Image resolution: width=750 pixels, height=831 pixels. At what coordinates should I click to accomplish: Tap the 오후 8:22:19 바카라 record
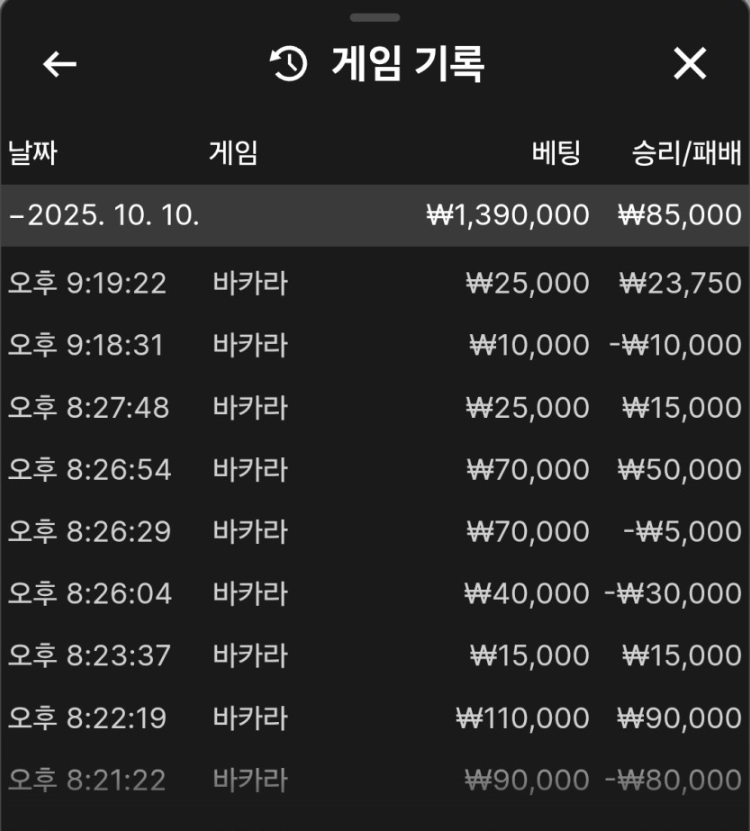pyautogui.click(x=374, y=717)
